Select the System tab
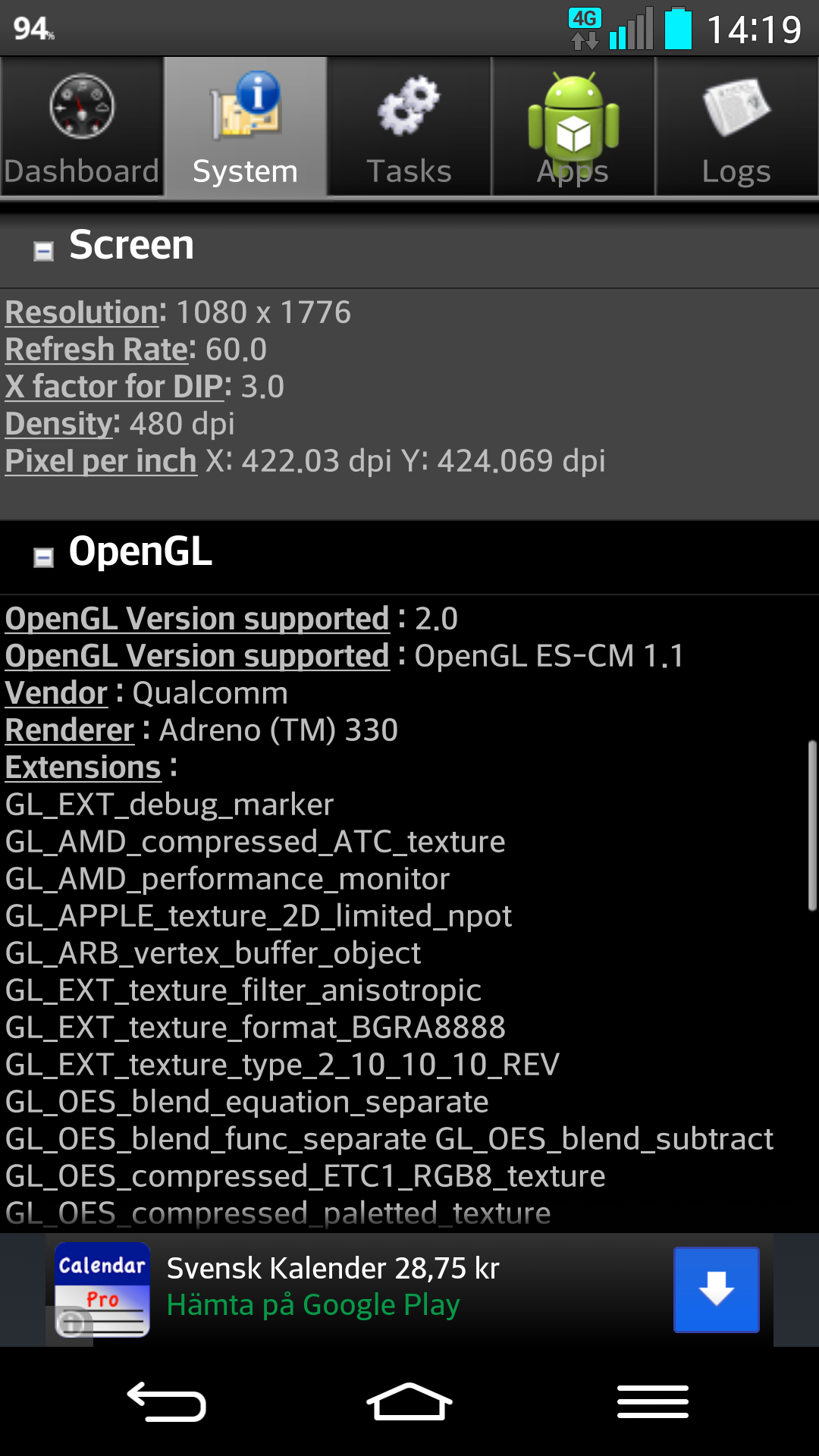The height and width of the screenshot is (1456, 819). (246, 127)
